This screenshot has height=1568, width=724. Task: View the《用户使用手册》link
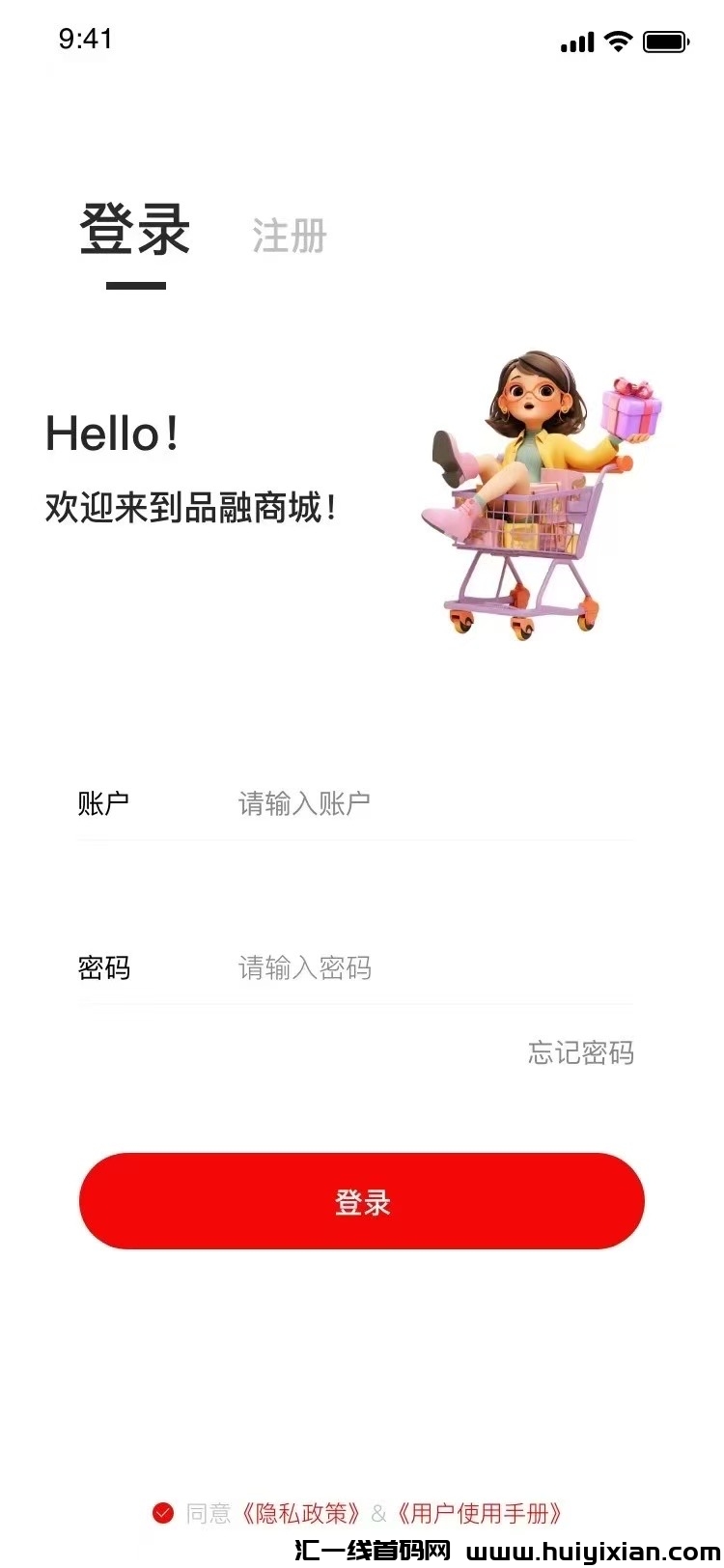(x=480, y=1513)
